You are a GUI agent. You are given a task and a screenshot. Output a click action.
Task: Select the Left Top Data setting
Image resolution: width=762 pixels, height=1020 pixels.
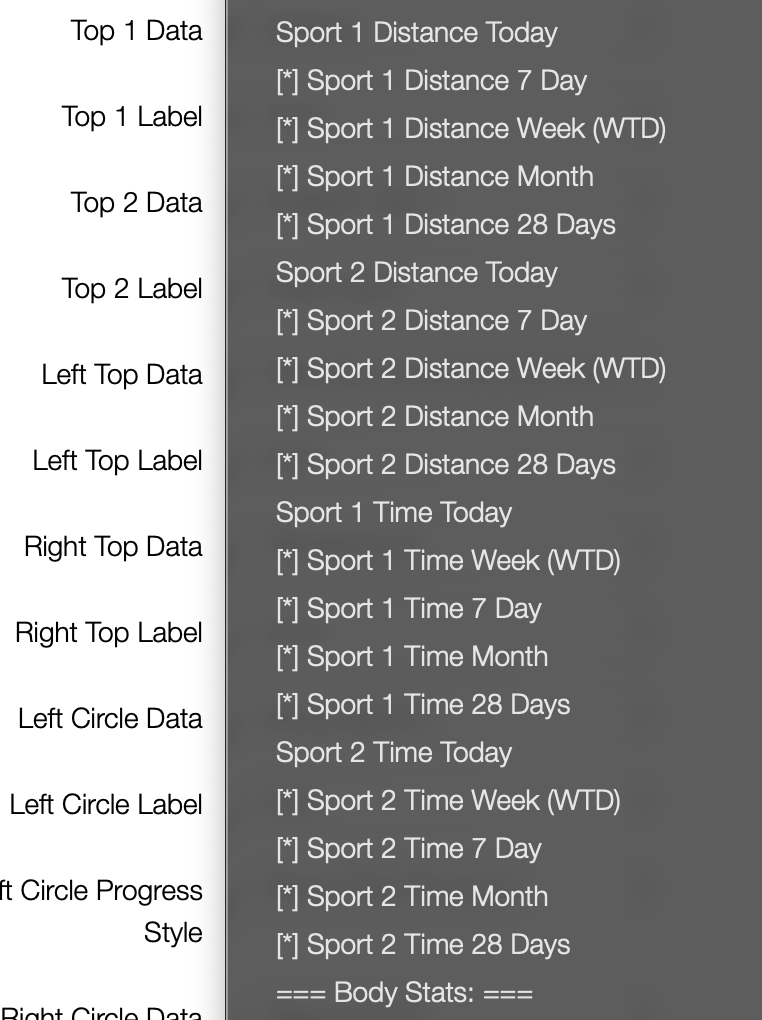point(122,374)
